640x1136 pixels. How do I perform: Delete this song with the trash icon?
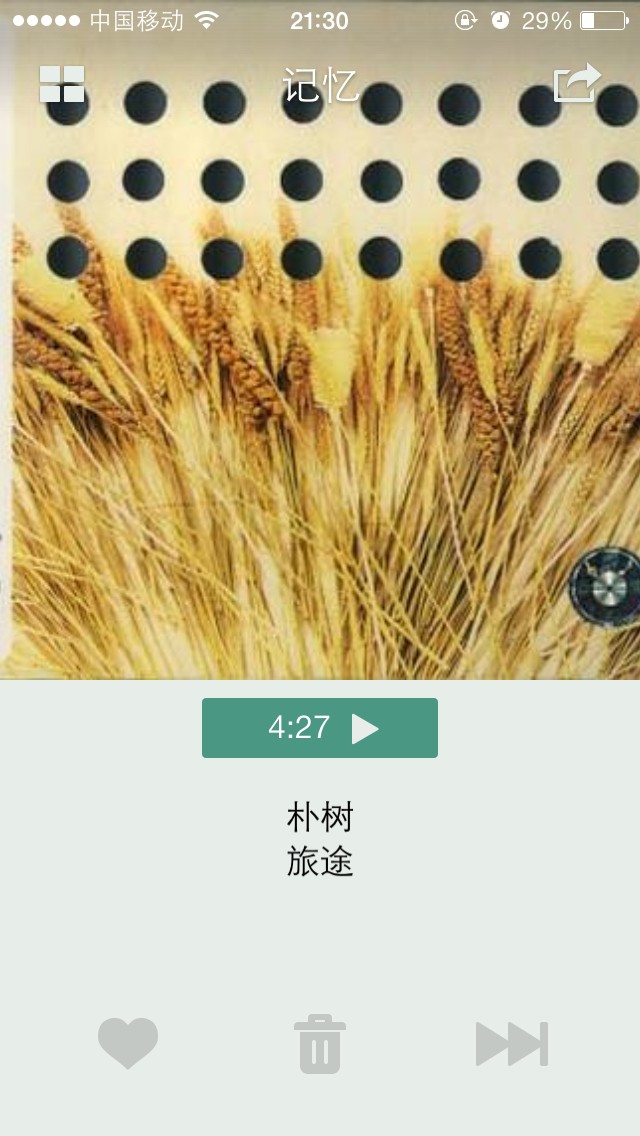[320, 1044]
